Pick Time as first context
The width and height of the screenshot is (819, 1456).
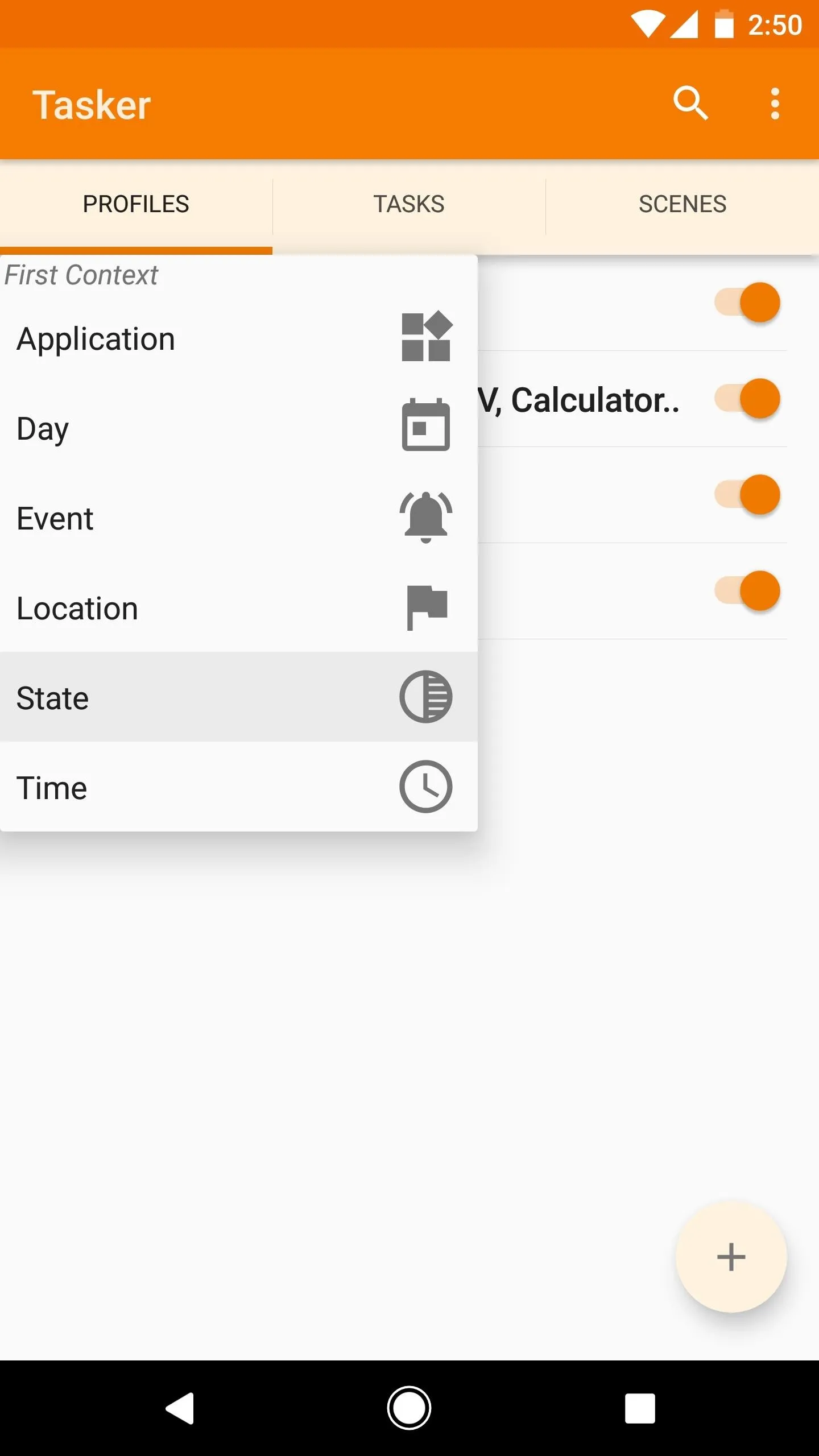tap(238, 787)
